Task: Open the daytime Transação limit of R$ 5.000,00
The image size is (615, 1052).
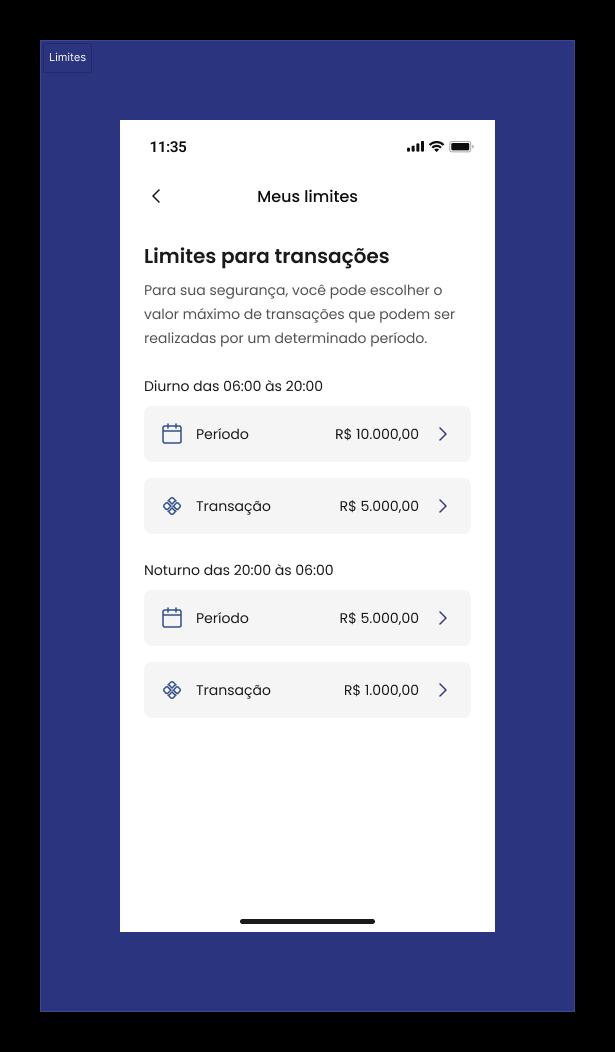Action: point(307,506)
